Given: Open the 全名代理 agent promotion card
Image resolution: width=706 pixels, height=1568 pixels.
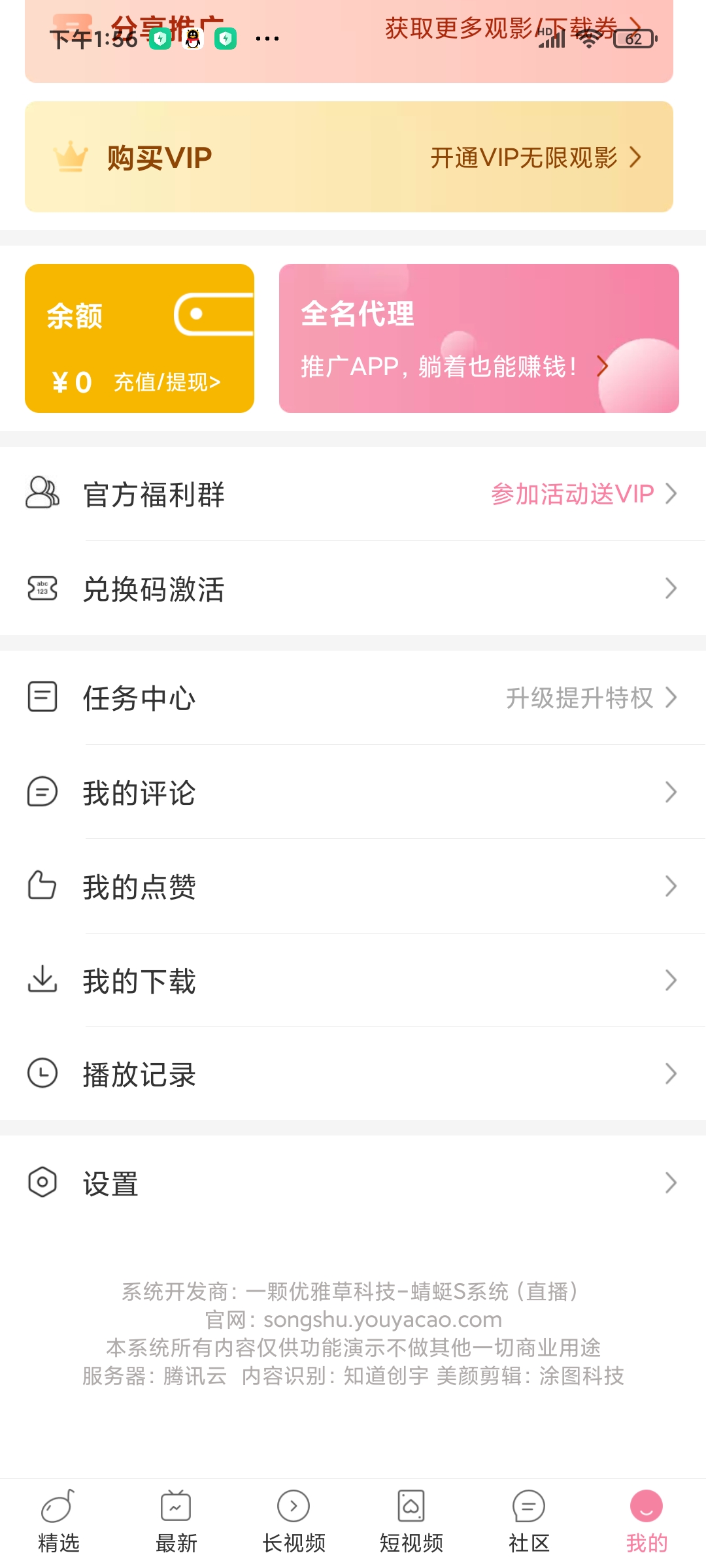Looking at the screenshot, I should (479, 338).
